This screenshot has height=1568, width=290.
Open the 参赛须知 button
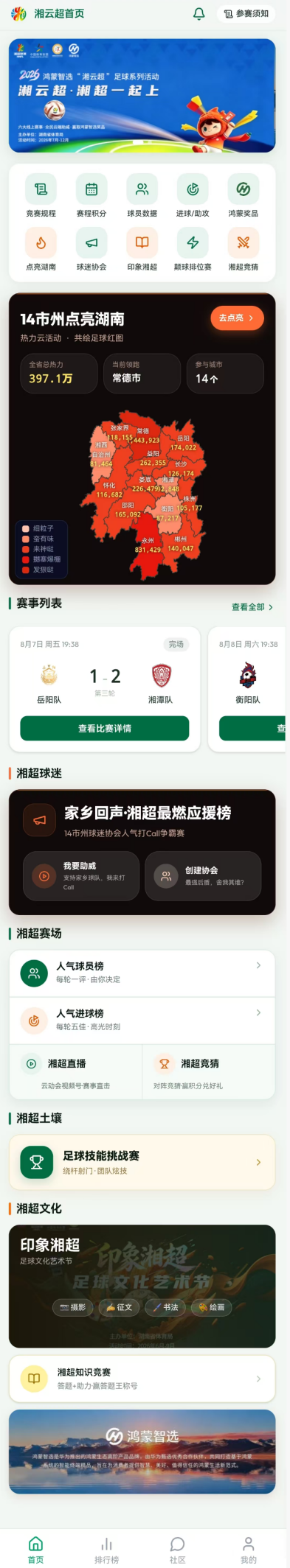tap(246, 13)
